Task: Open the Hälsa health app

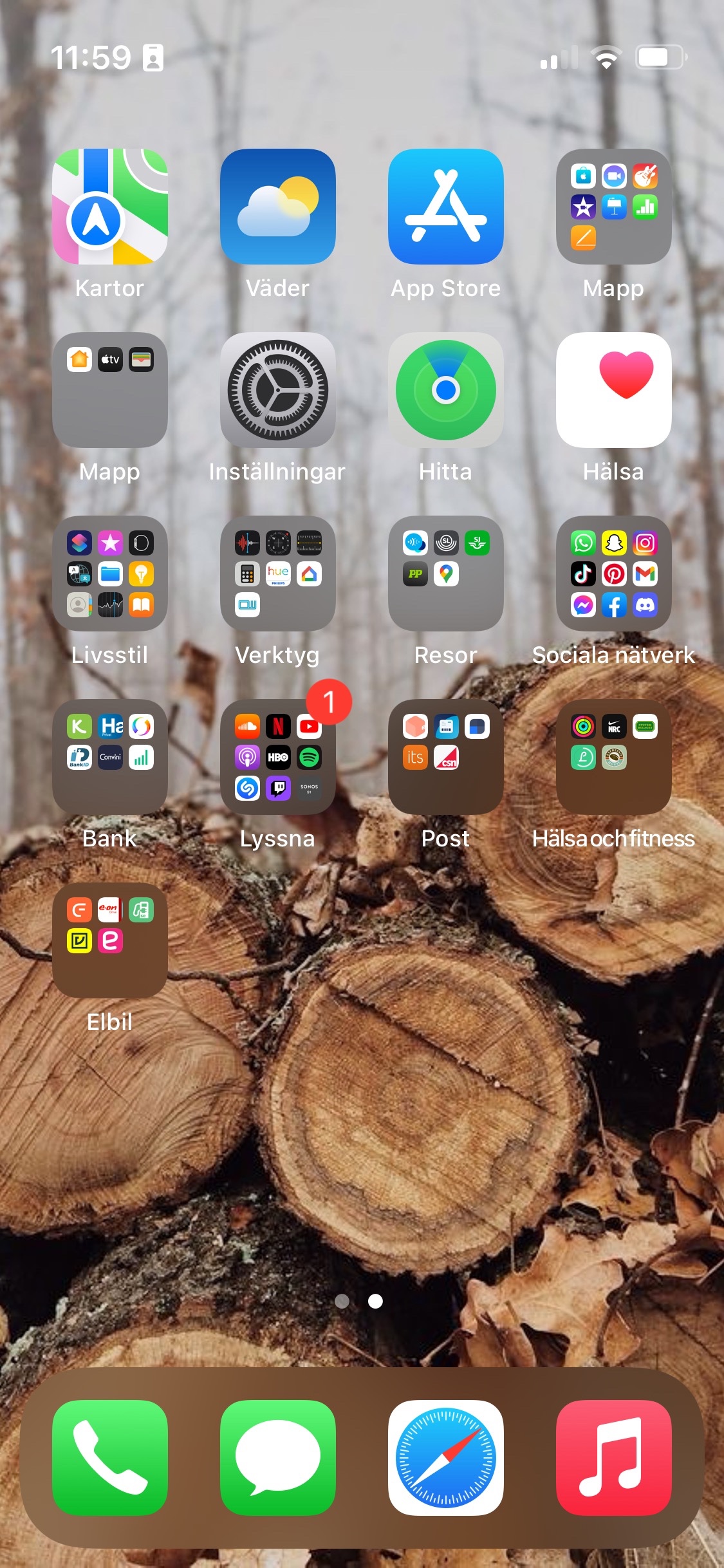Action: [614, 390]
